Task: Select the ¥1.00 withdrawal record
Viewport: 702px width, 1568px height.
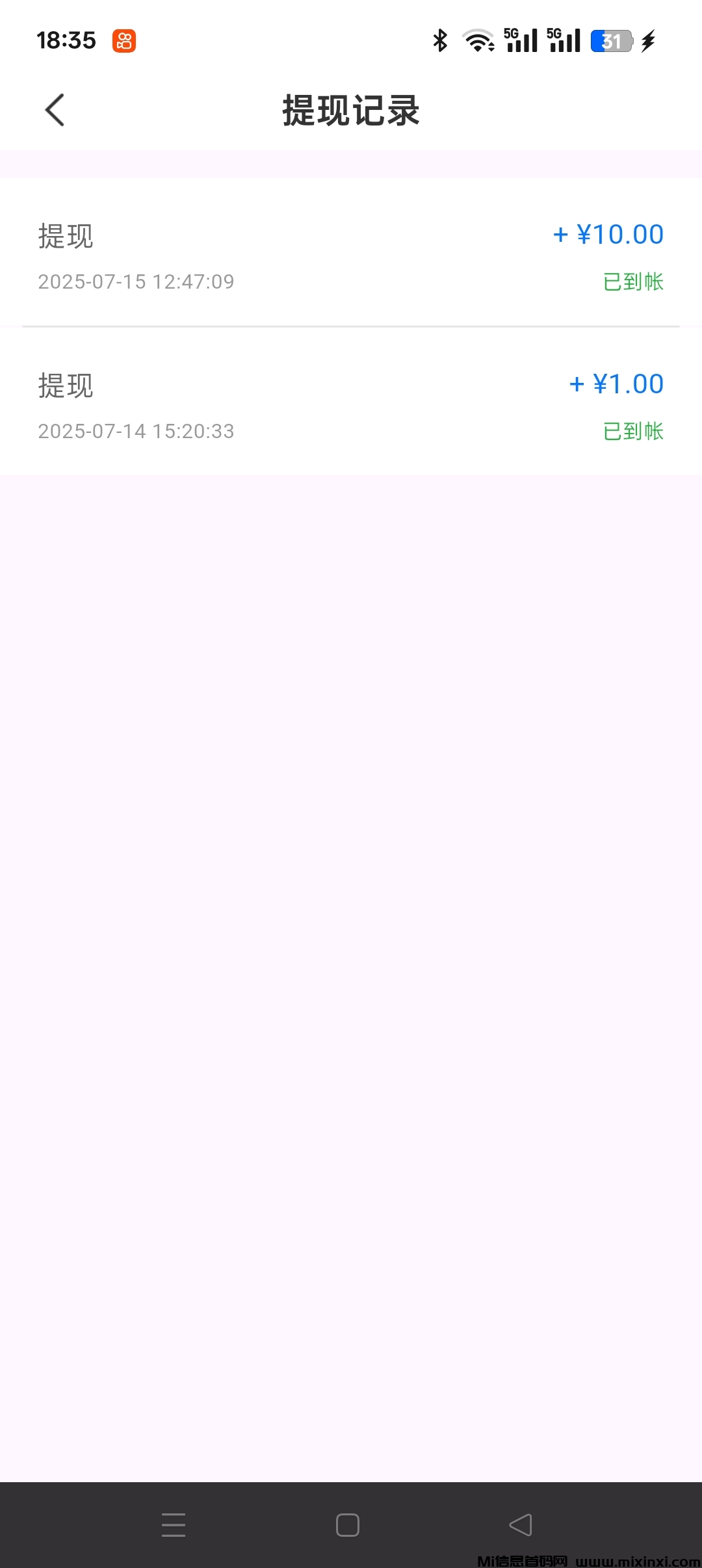Action: pyautogui.click(x=351, y=406)
